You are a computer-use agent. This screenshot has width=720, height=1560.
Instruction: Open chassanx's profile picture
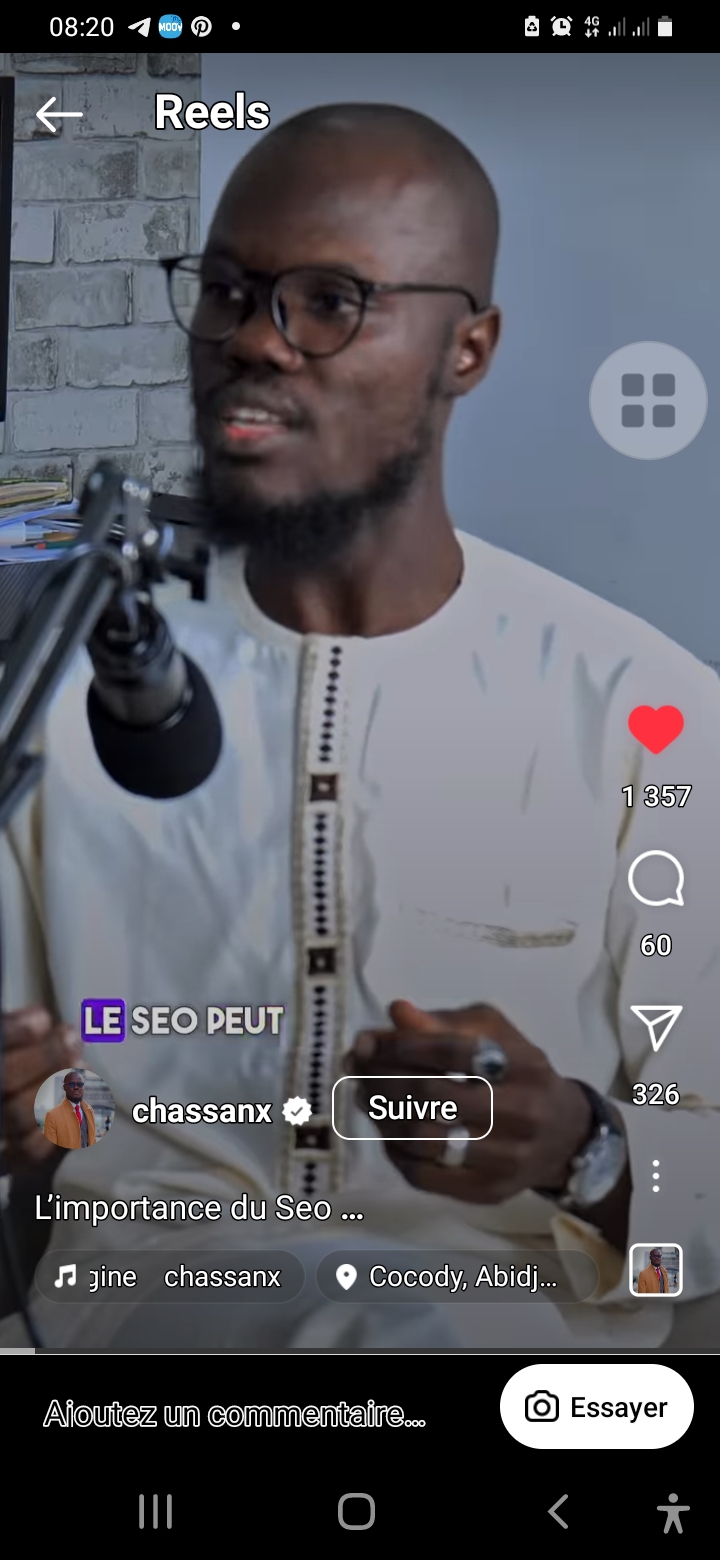pyautogui.click(x=73, y=1109)
